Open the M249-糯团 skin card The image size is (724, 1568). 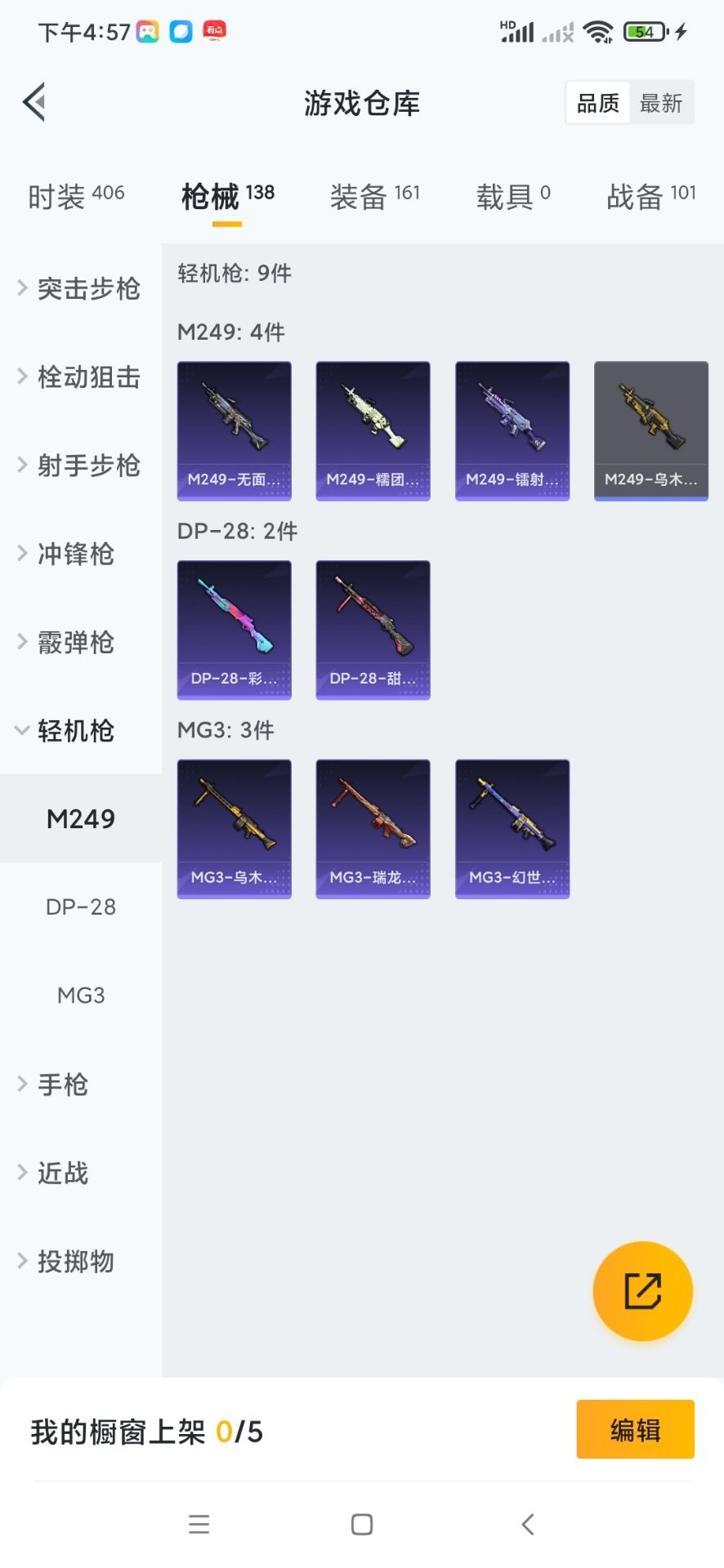[373, 430]
